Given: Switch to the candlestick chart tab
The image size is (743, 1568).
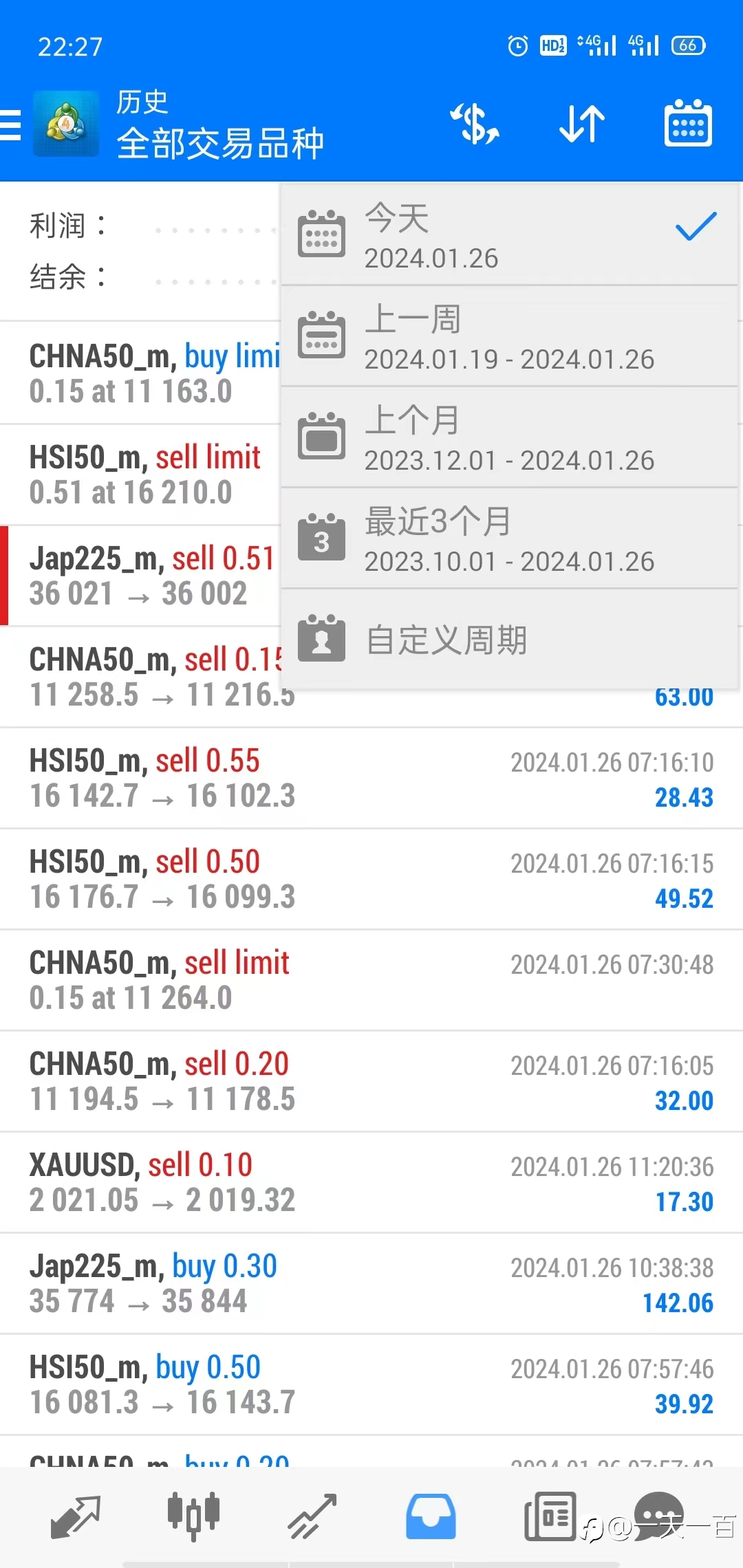Looking at the screenshot, I should point(193,1516).
